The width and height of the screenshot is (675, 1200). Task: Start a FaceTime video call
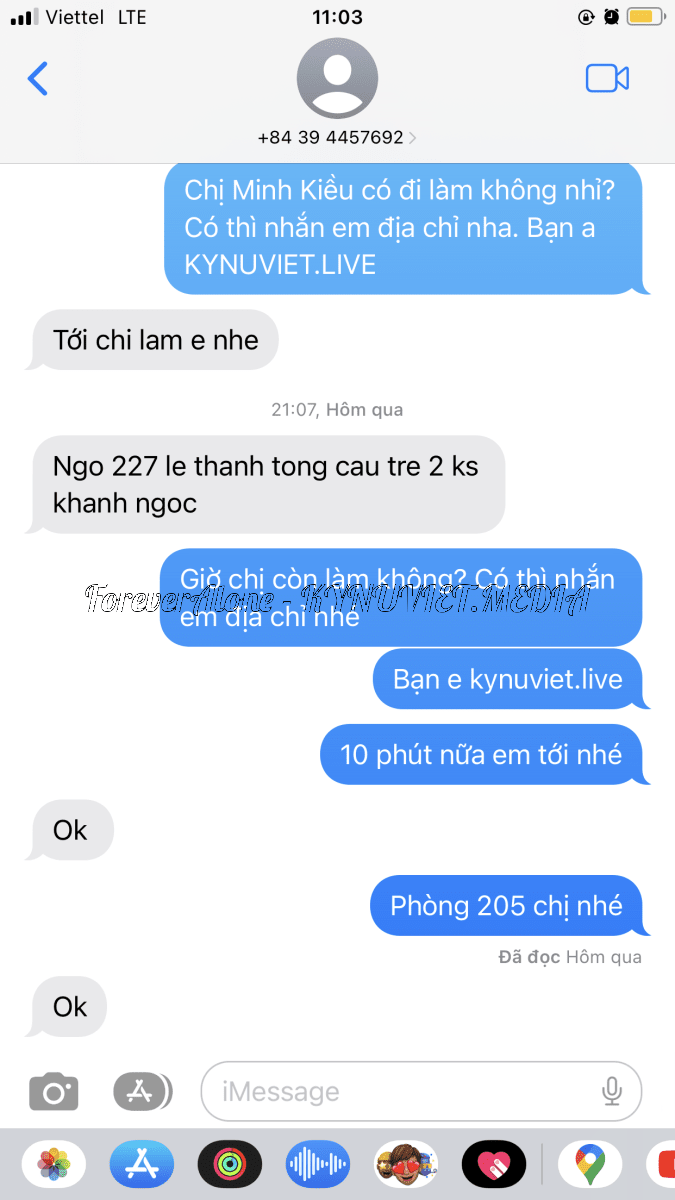(606, 78)
